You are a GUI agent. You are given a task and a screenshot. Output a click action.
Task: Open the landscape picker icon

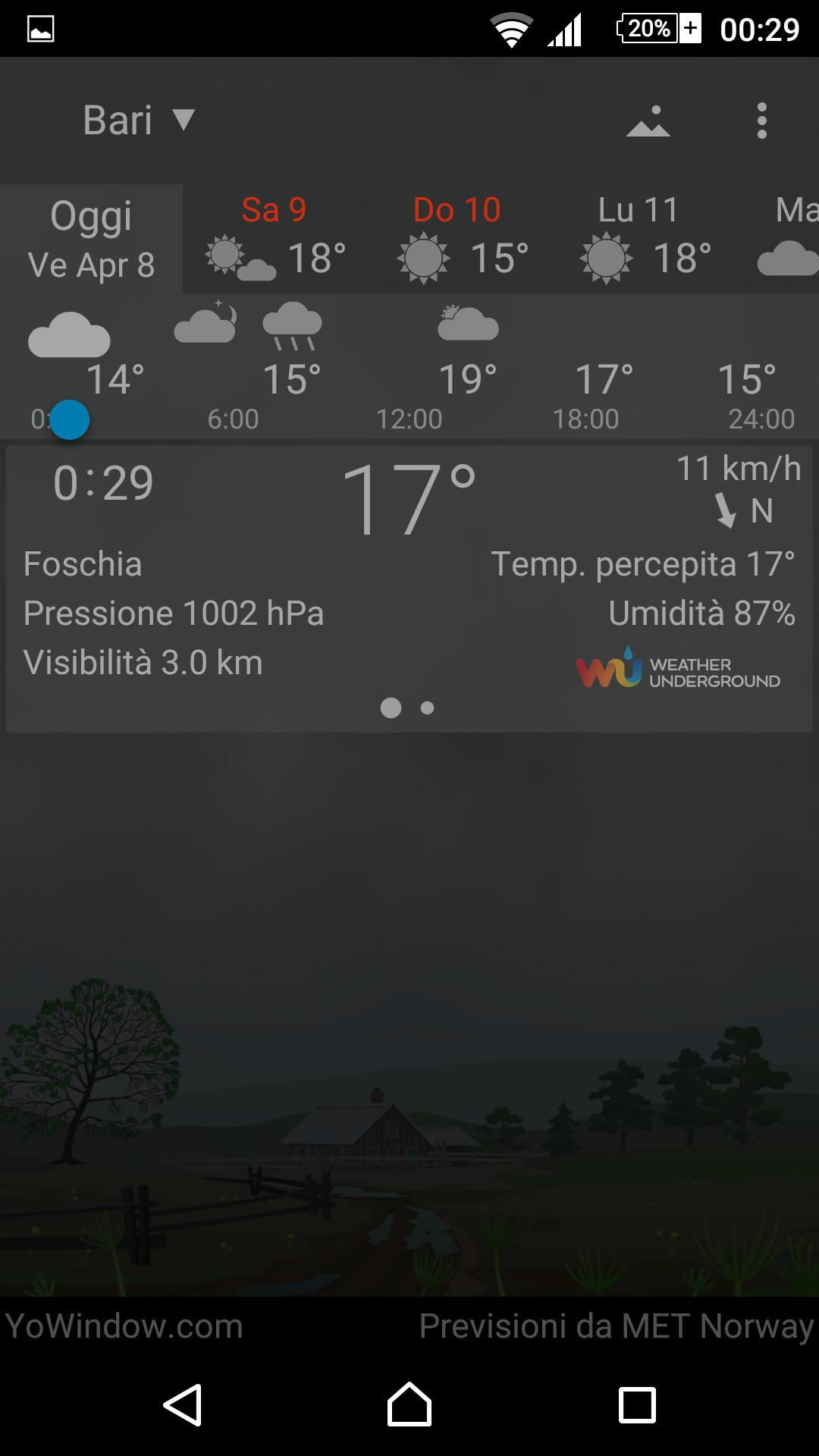point(648,121)
